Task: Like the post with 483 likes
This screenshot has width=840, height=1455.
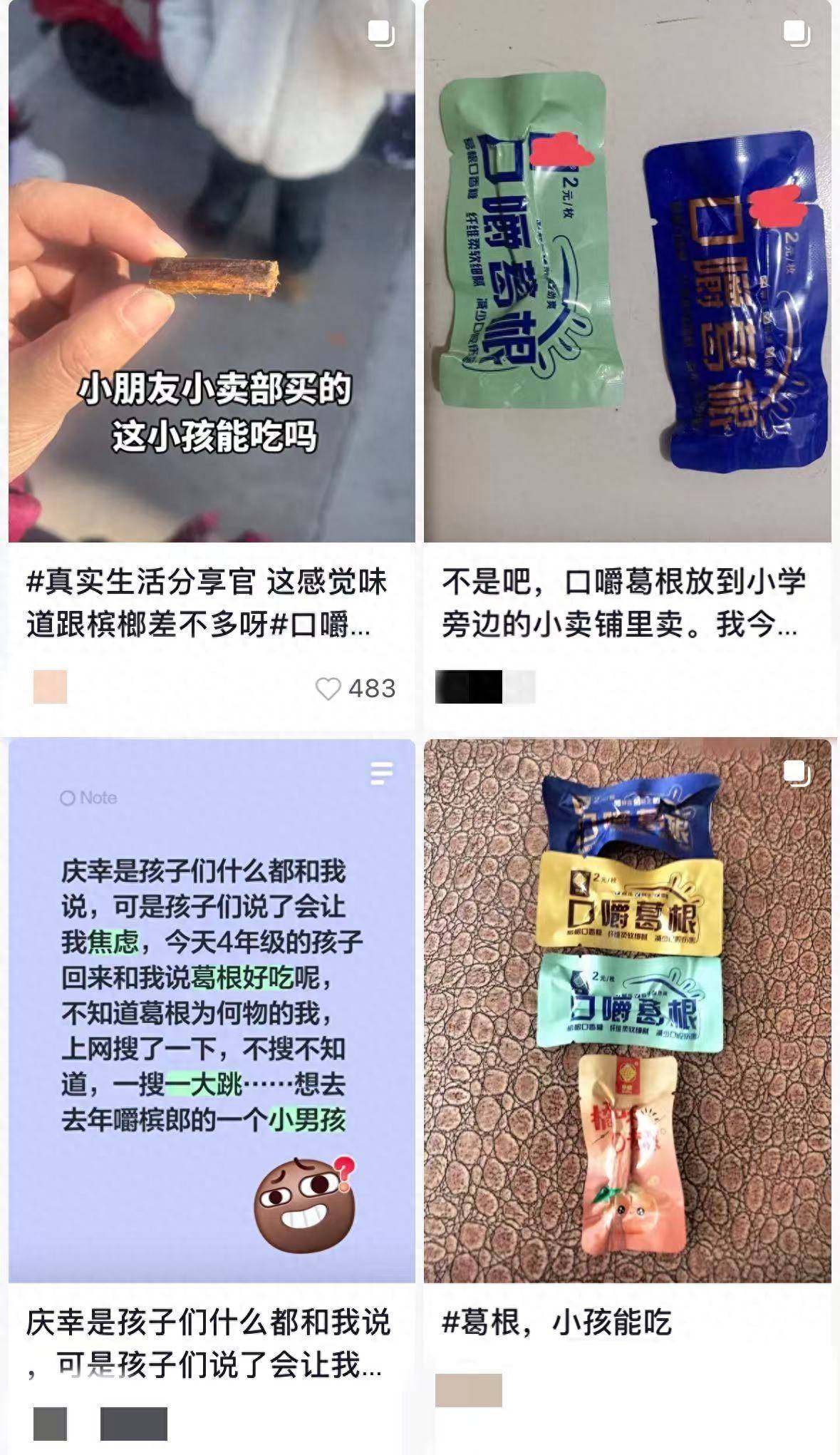Action: click(x=328, y=689)
